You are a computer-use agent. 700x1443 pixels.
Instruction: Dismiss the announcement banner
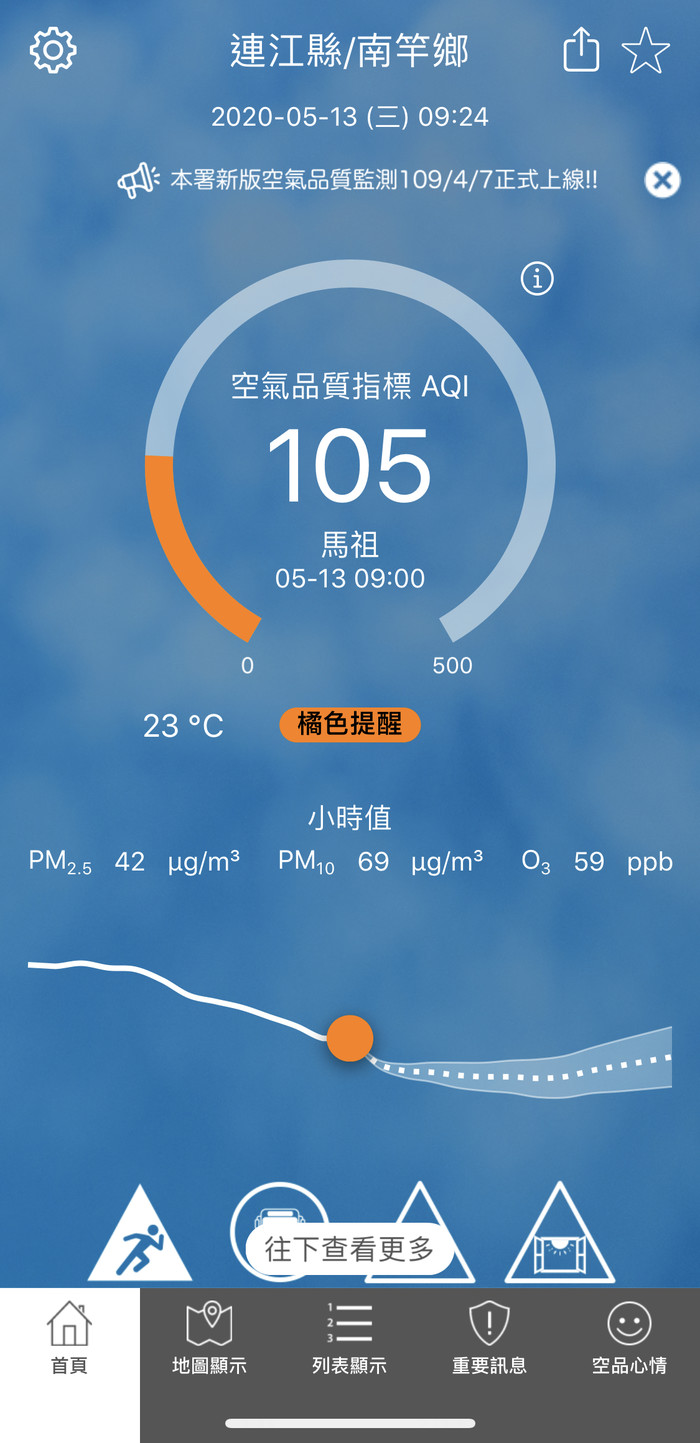(x=661, y=180)
